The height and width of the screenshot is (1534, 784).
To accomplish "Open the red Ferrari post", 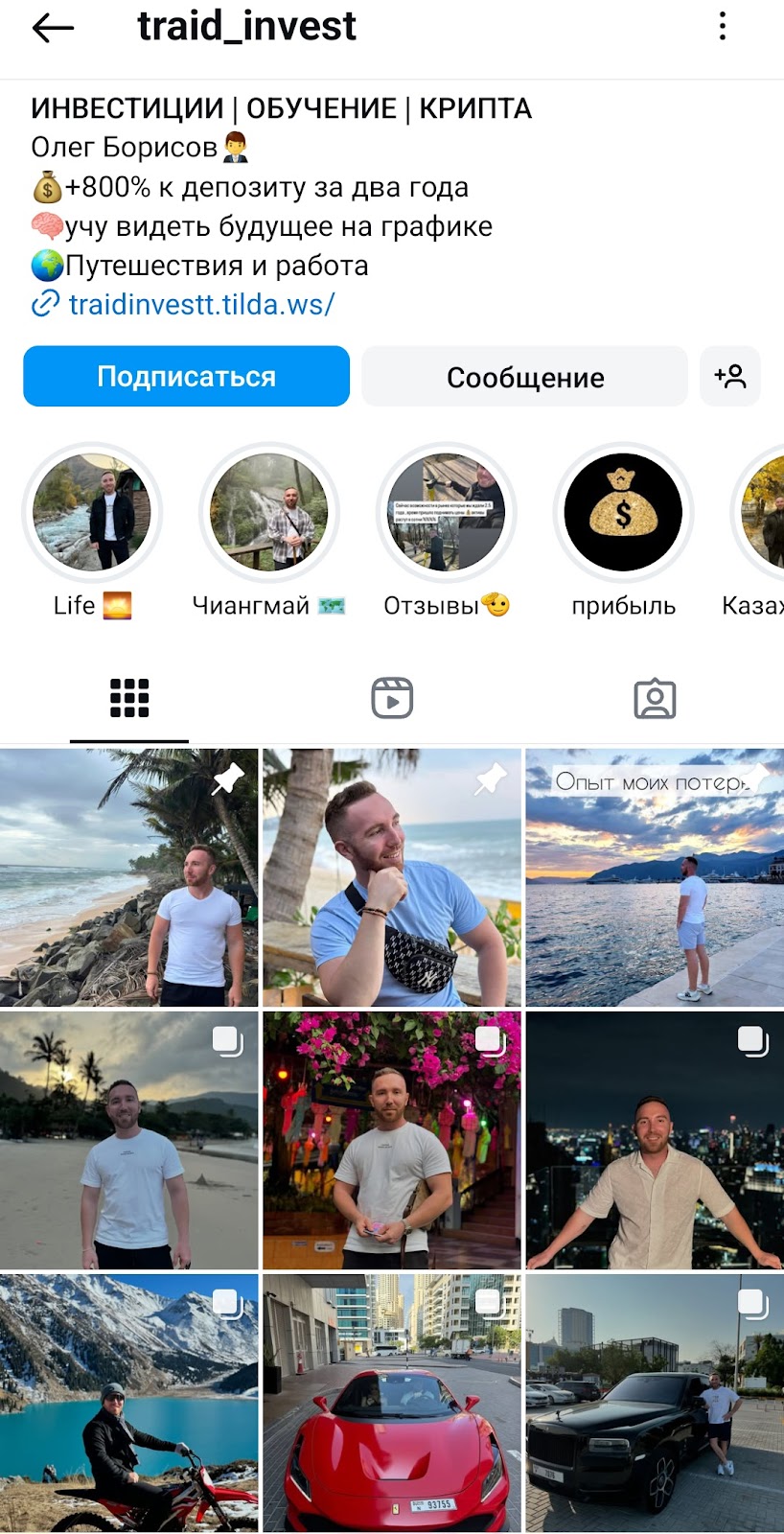I will 392,1403.
